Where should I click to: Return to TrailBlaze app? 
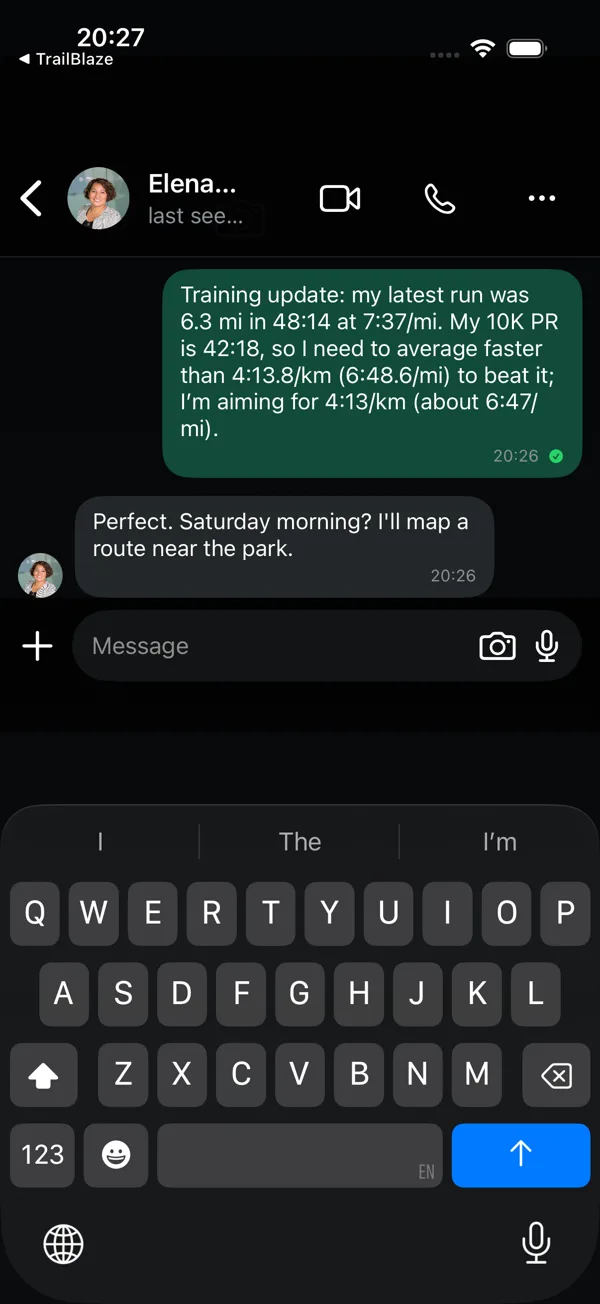click(66, 59)
